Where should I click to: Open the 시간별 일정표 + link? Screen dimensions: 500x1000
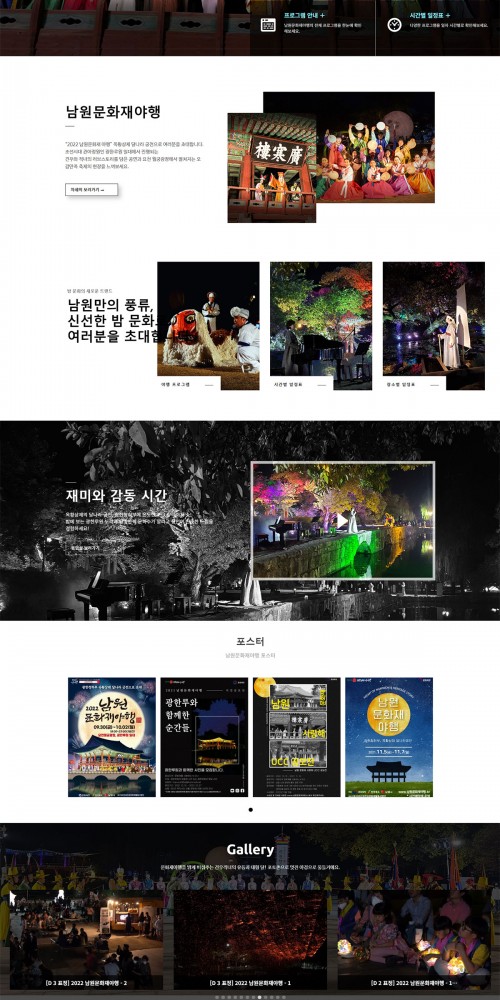coord(430,14)
